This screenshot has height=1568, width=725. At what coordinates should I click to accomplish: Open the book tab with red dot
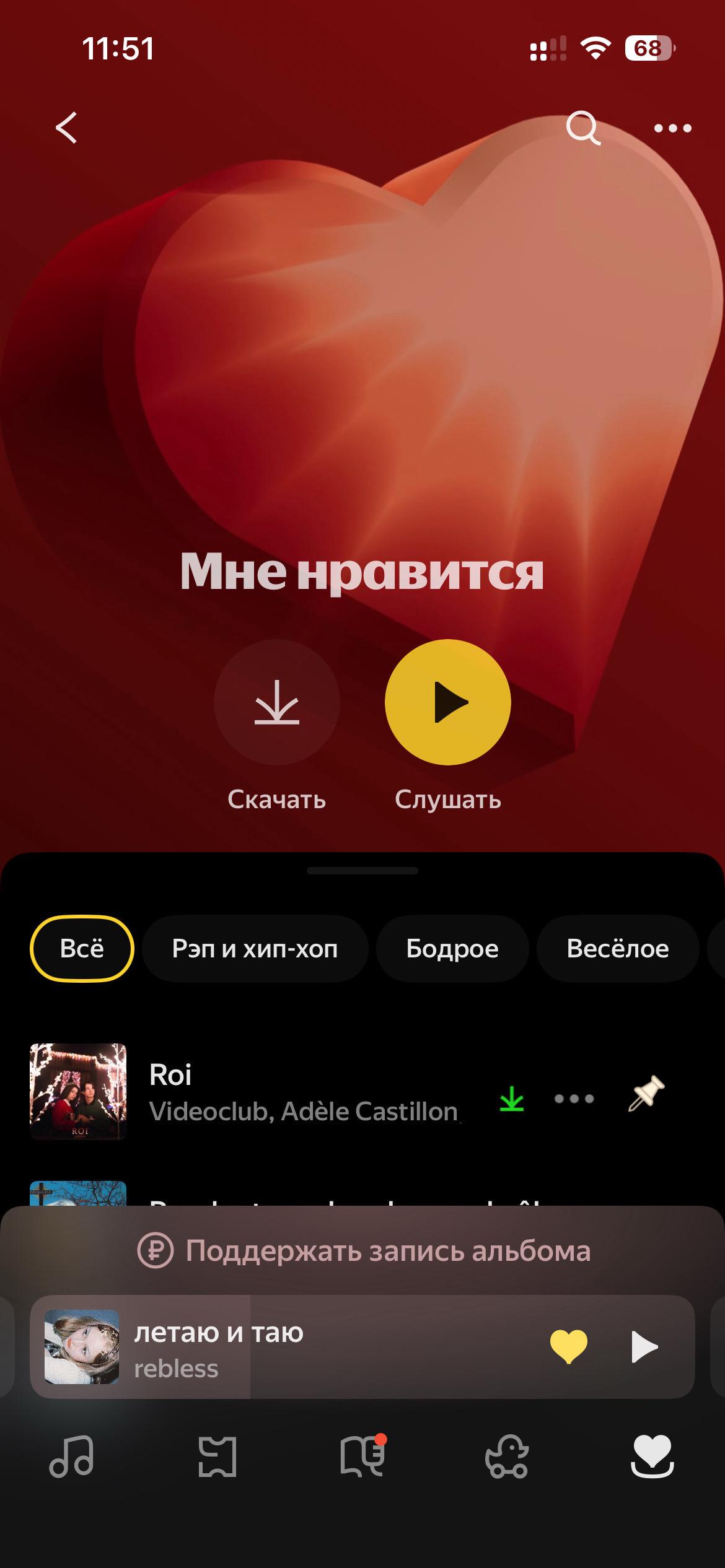[362, 1457]
